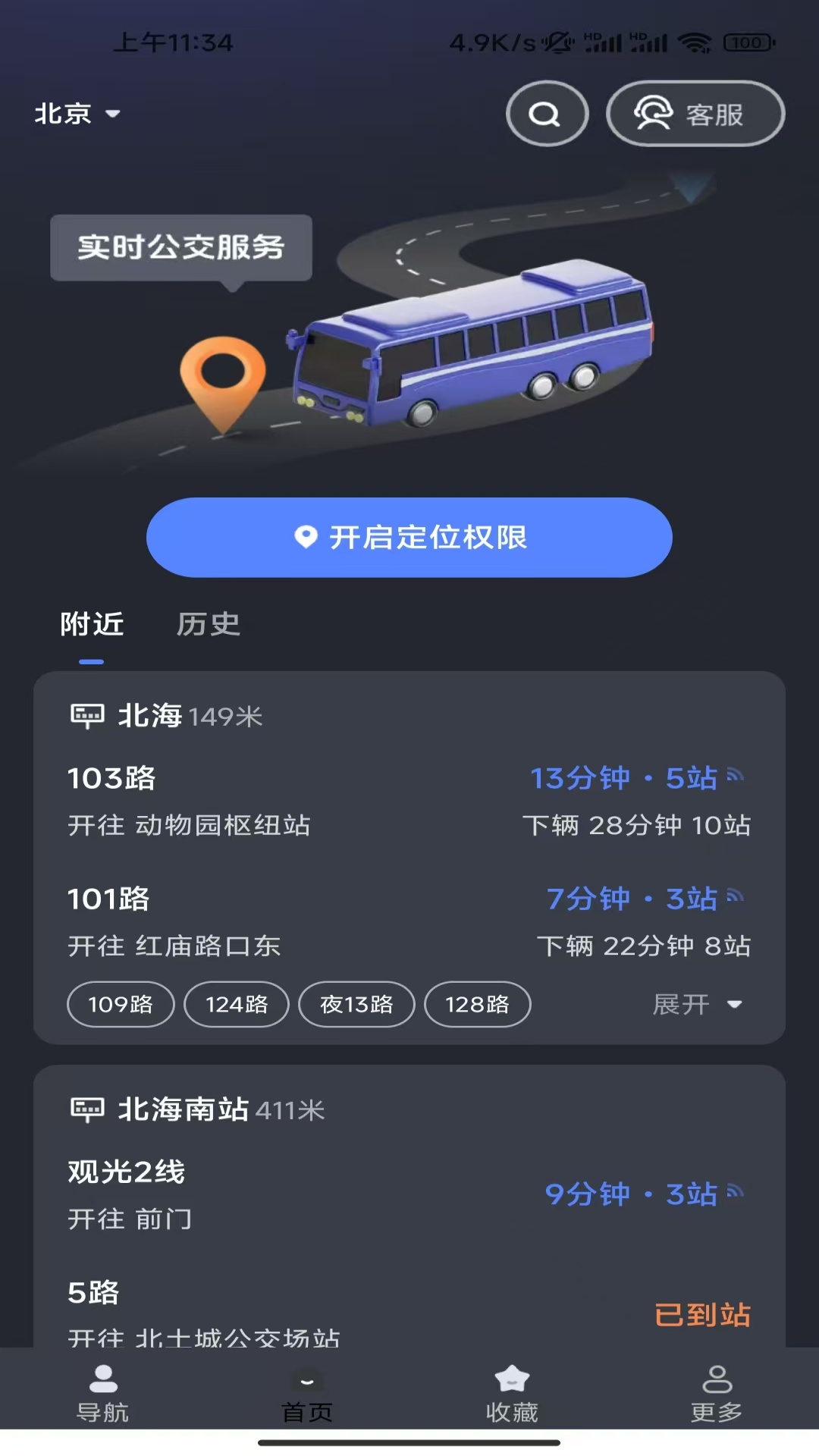Open route details for 夜13路
The height and width of the screenshot is (1456, 819).
tap(356, 1004)
